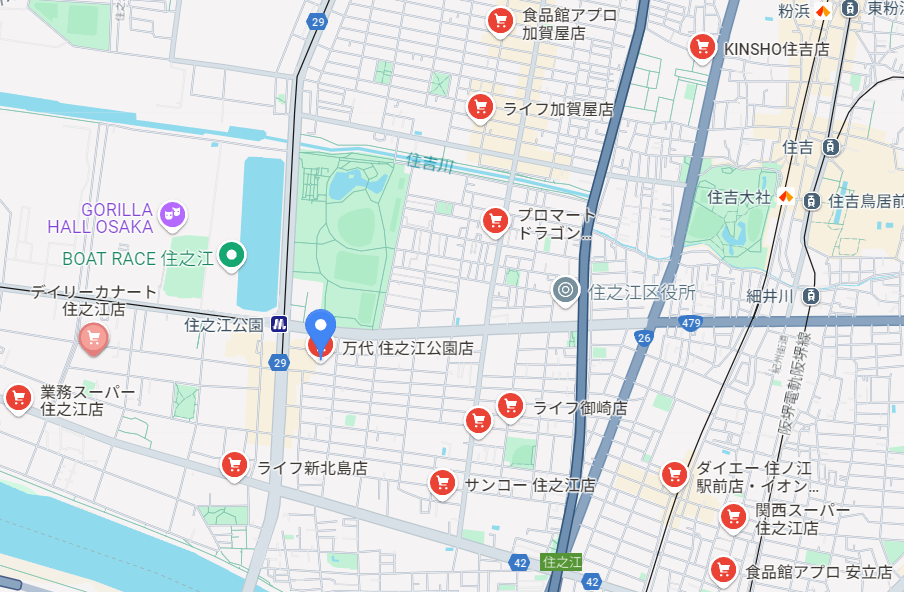
Task: Tap the 住吉大社 shrine marker
Action: pyautogui.click(x=787, y=198)
